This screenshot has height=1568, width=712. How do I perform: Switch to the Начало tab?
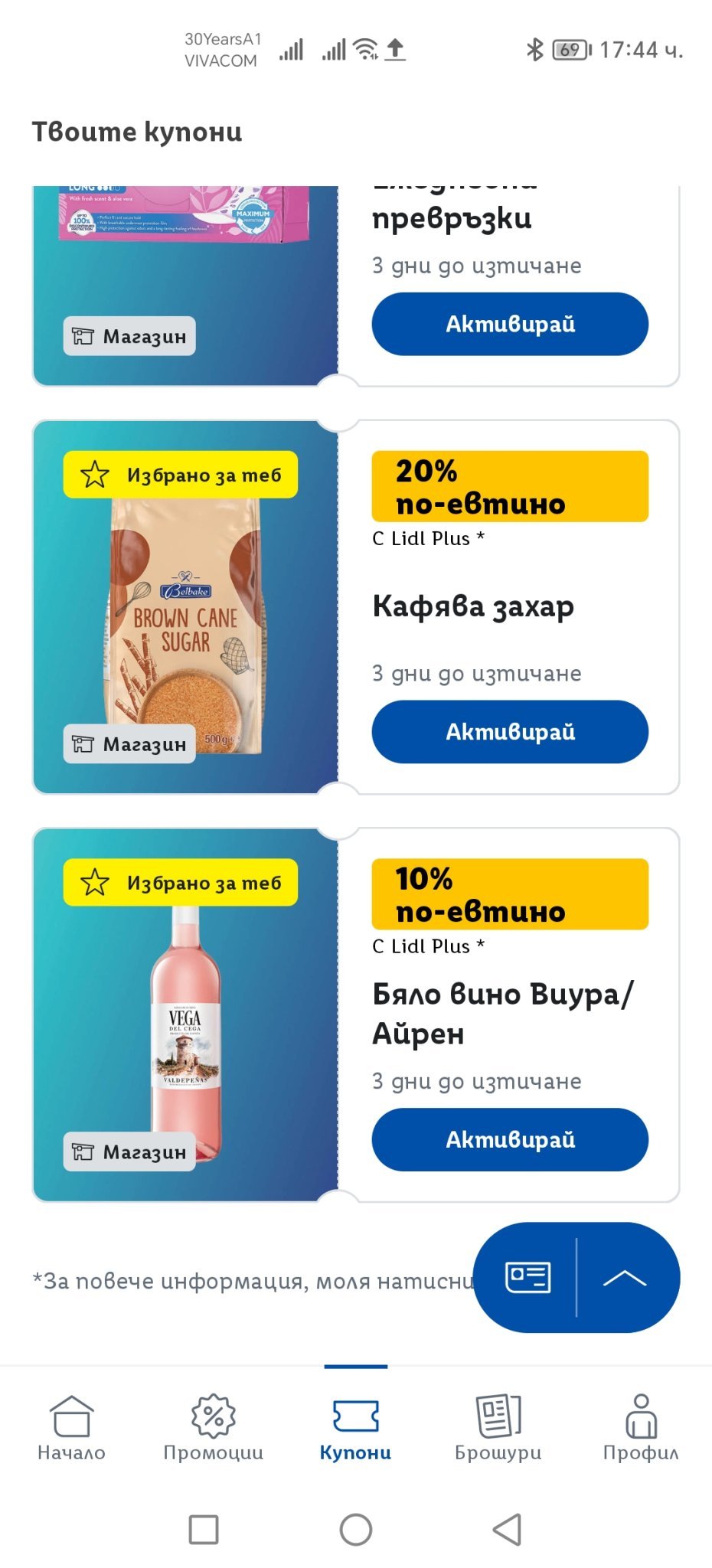[71, 1427]
